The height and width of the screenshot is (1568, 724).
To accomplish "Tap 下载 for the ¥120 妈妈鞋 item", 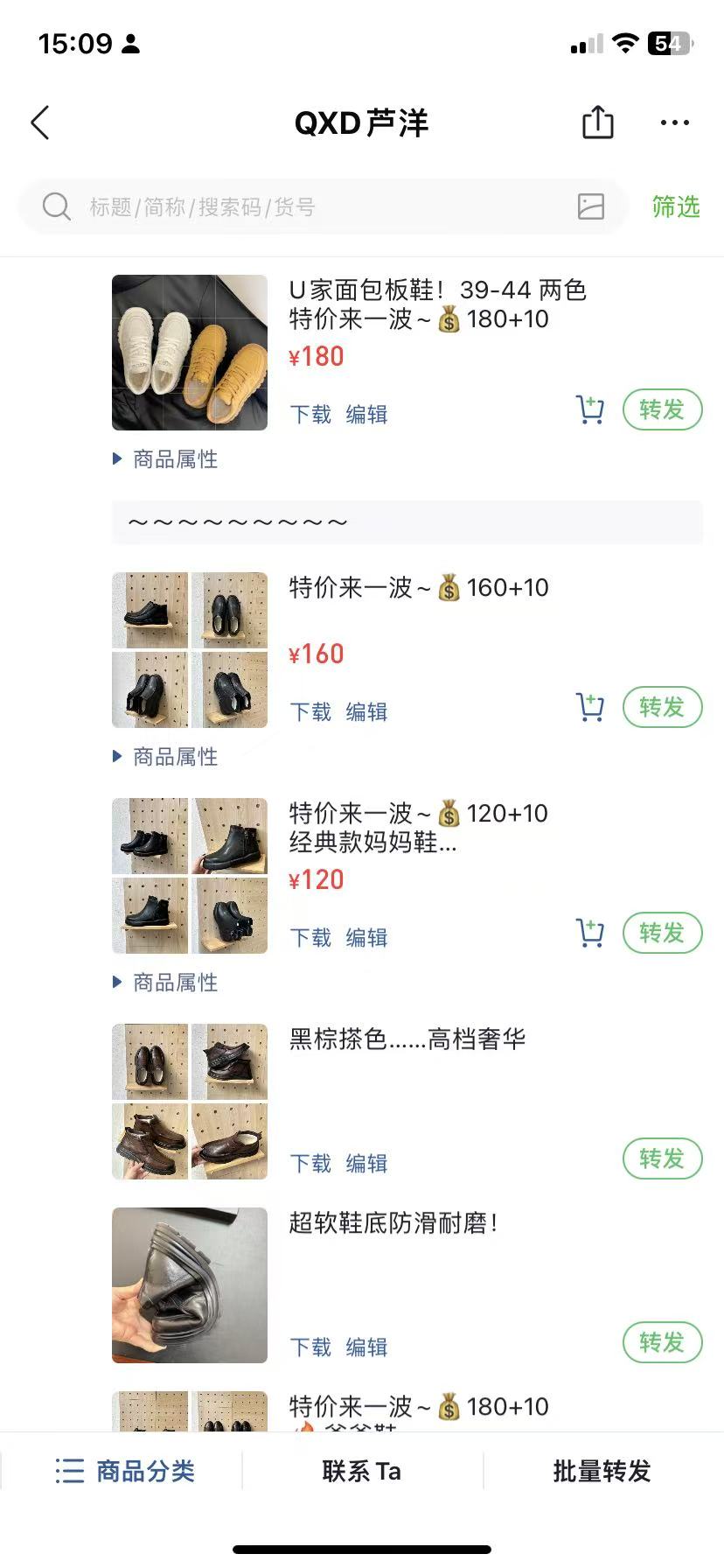I will coord(310,938).
